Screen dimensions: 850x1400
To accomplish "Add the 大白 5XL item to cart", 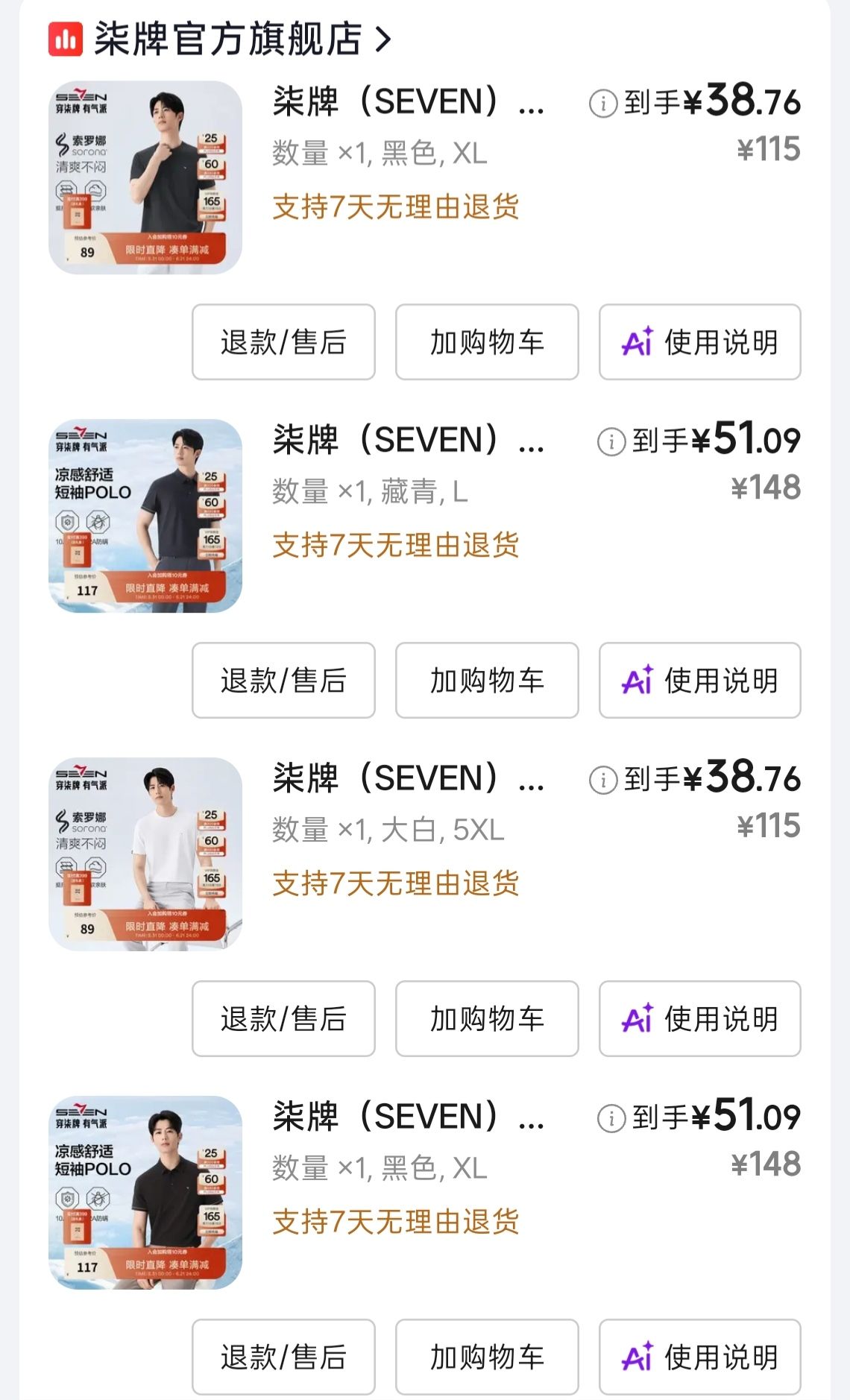I will (487, 1019).
